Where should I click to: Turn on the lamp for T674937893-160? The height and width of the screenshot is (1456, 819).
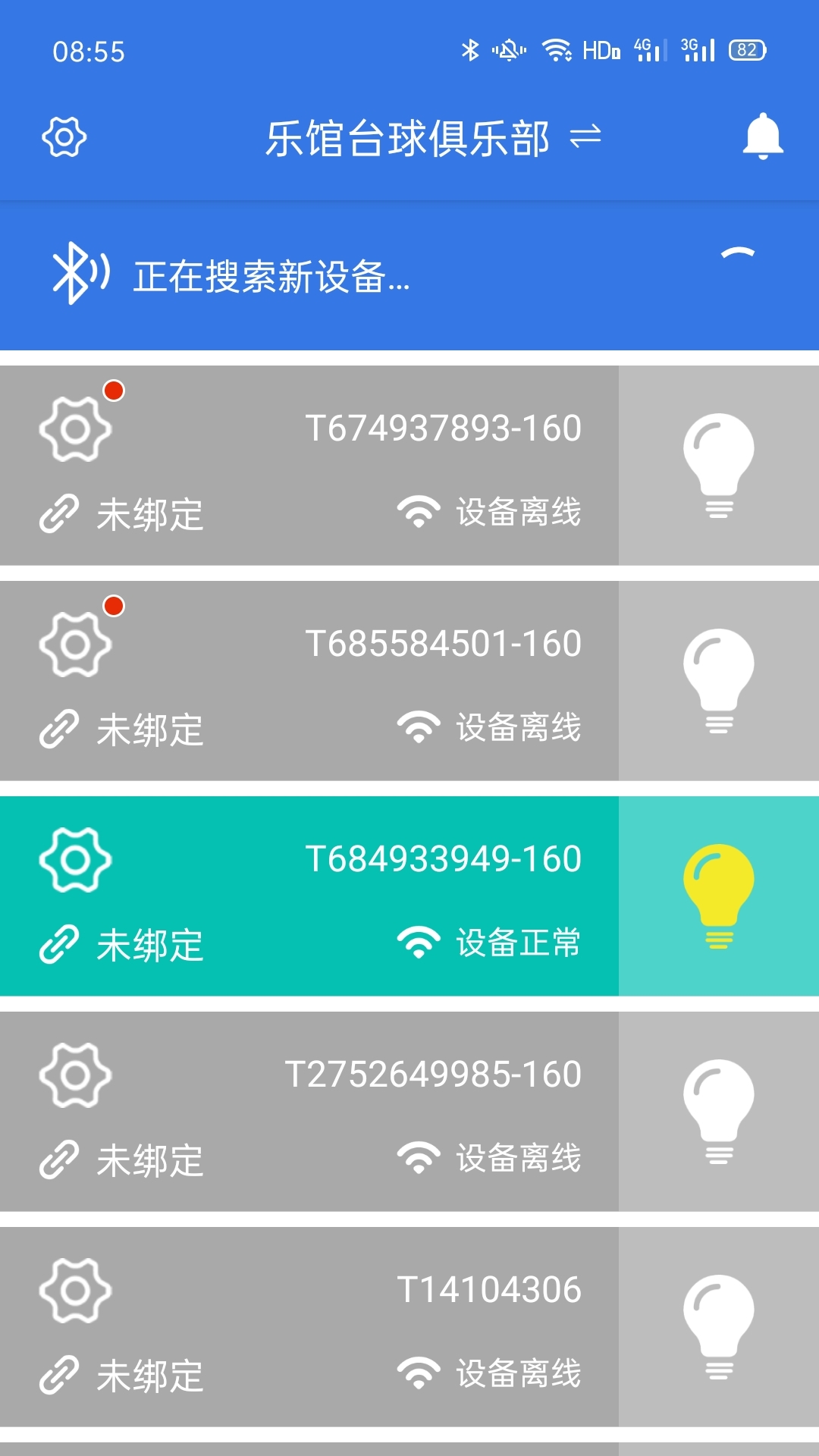coord(719,463)
